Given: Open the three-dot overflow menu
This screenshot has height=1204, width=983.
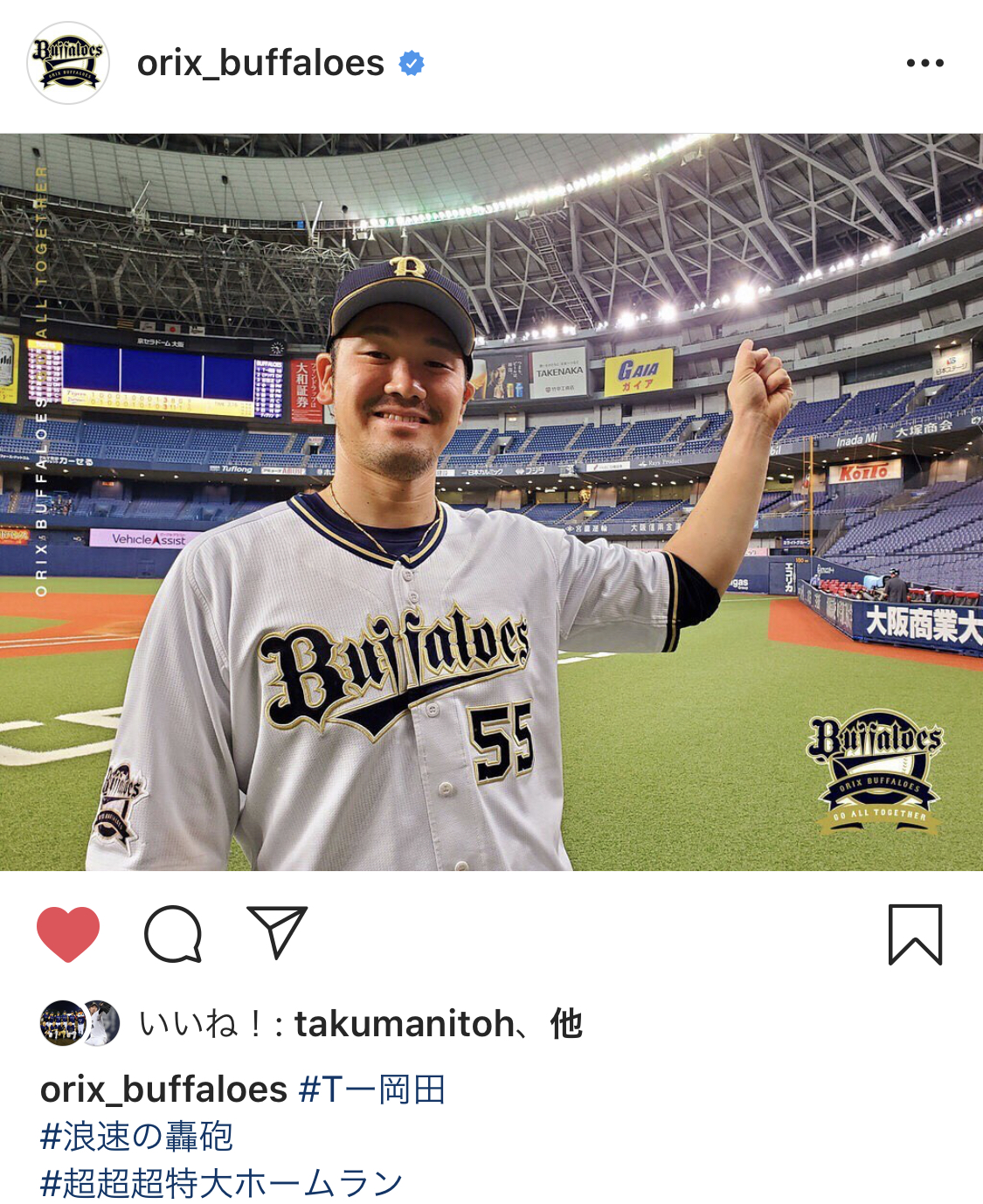Looking at the screenshot, I should (x=924, y=63).
